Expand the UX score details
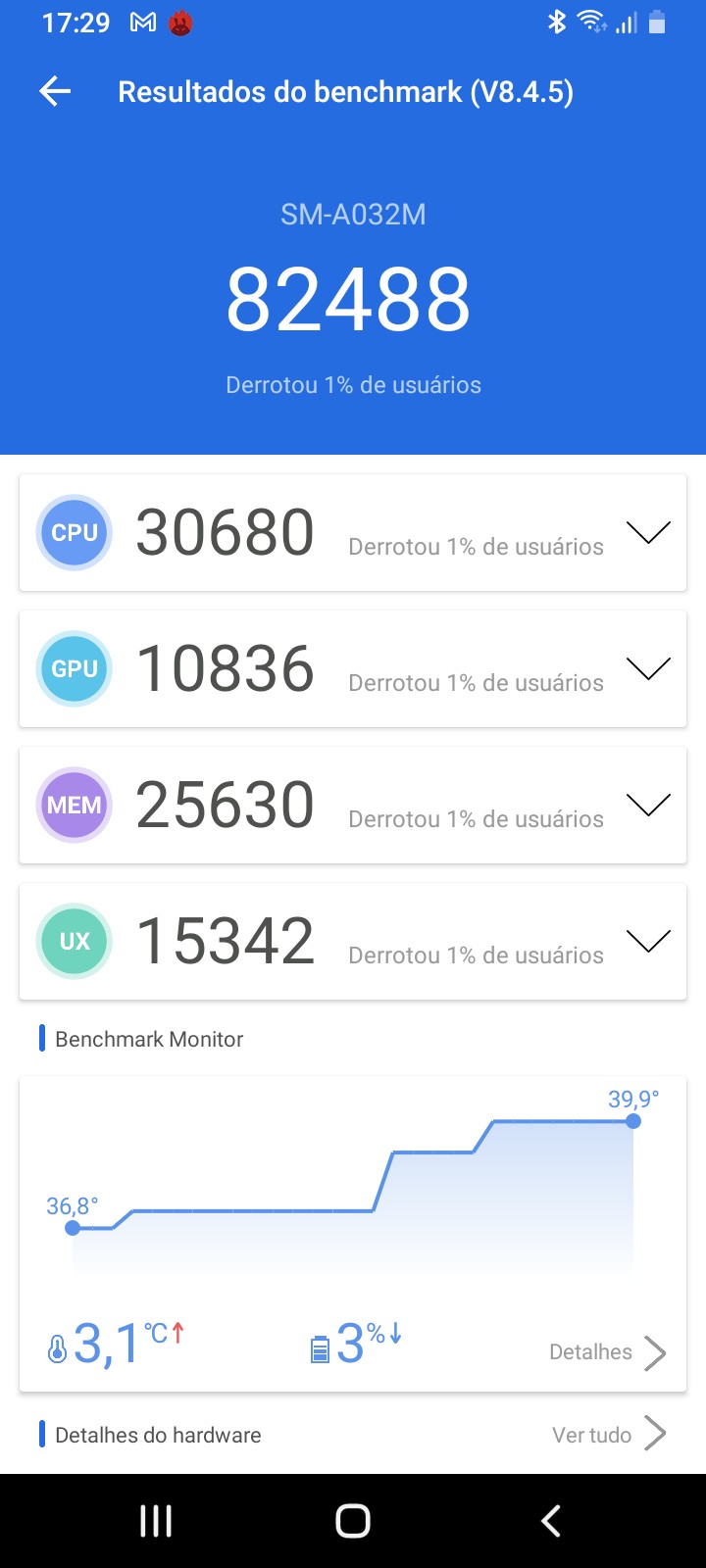706x1568 pixels. click(648, 941)
